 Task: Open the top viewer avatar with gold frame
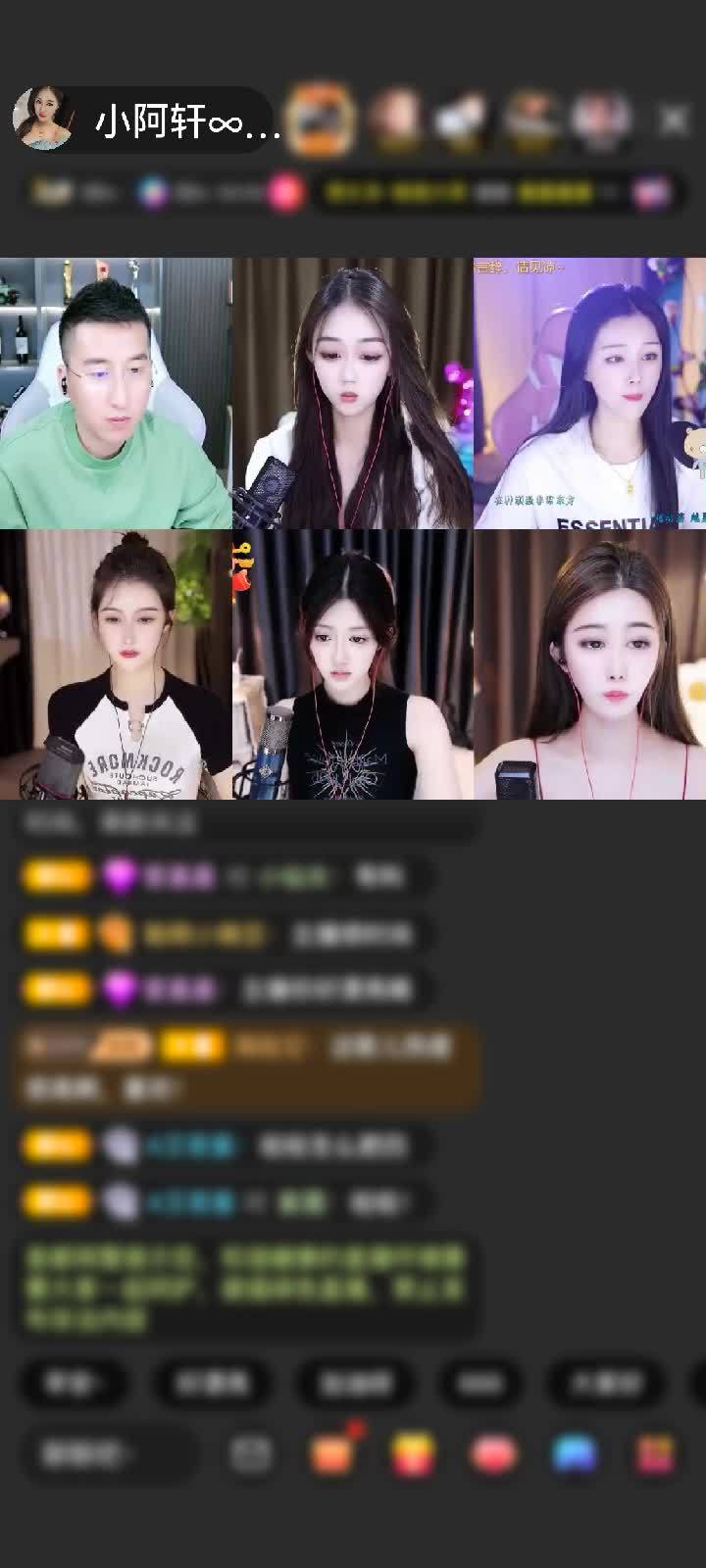(322, 120)
